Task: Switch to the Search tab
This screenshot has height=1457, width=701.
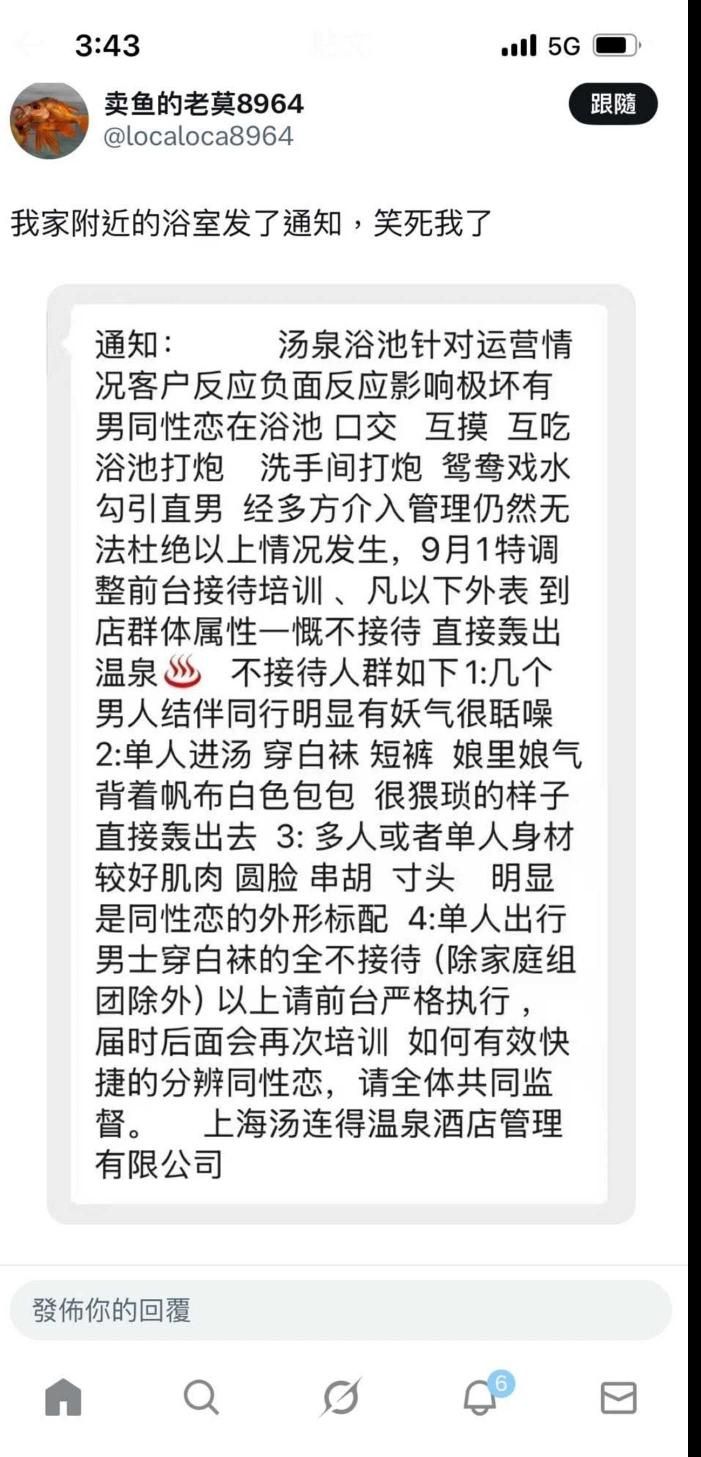Action: (201, 1397)
